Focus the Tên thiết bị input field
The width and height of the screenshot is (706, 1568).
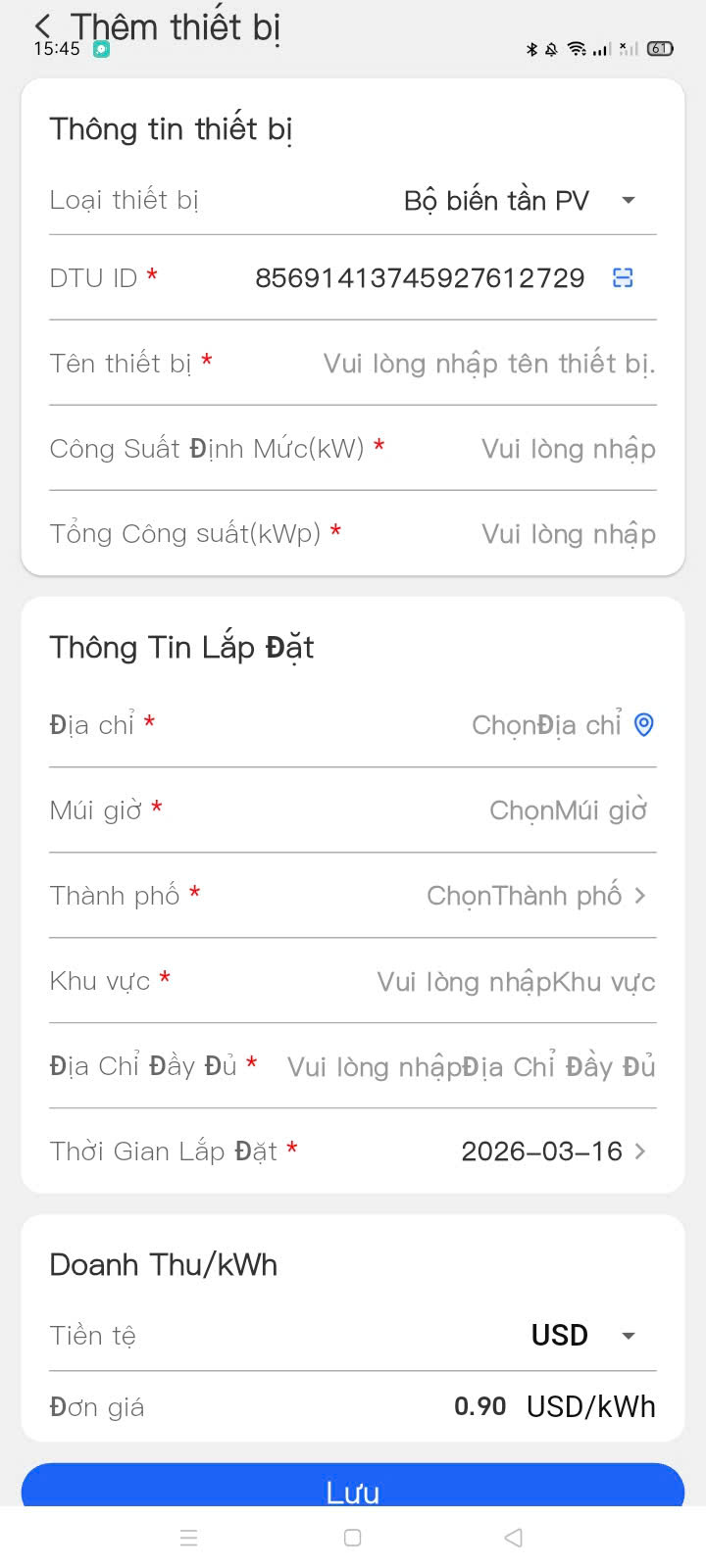click(488, 364)
